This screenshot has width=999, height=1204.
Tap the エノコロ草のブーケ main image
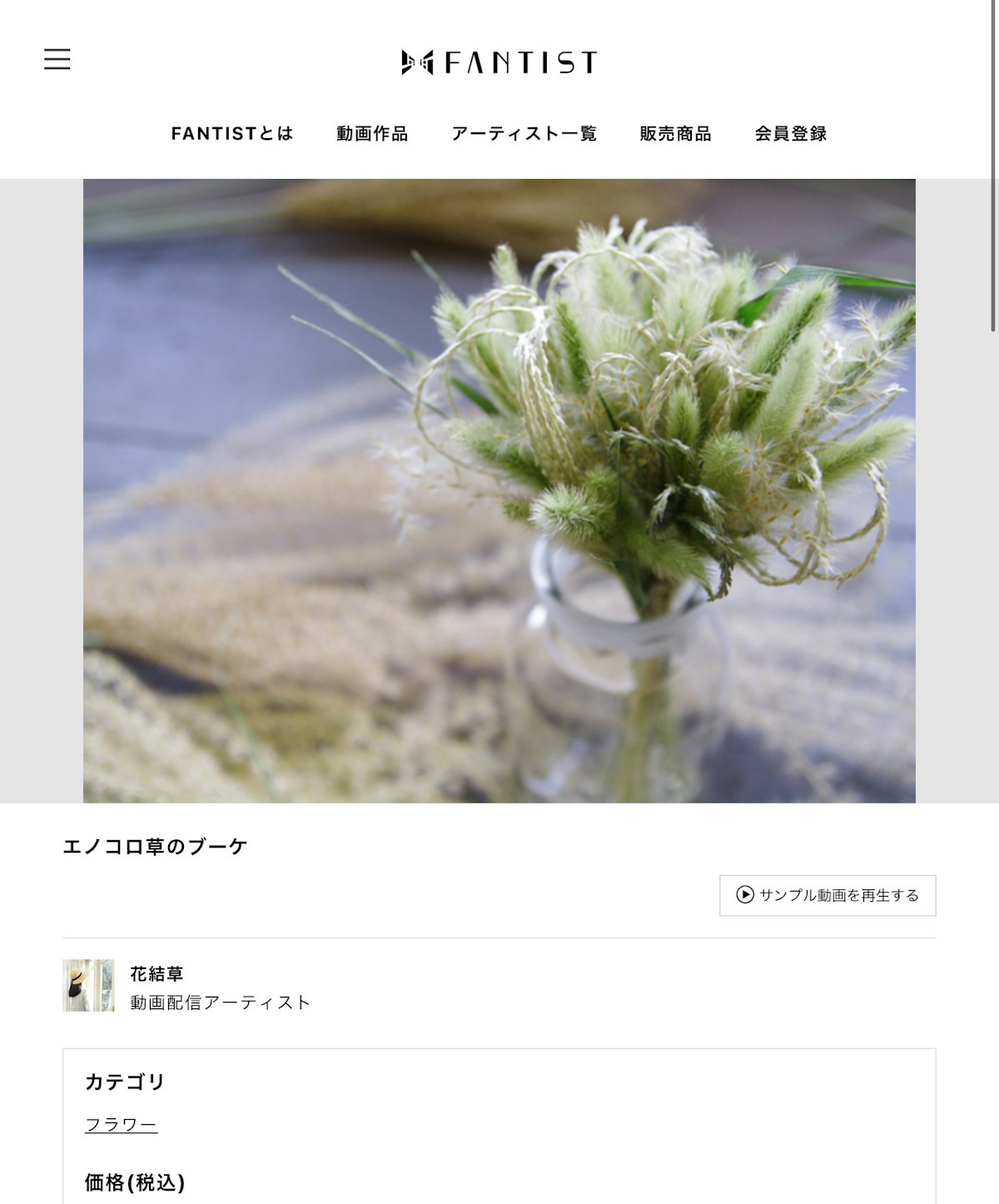tap(499, 490)
